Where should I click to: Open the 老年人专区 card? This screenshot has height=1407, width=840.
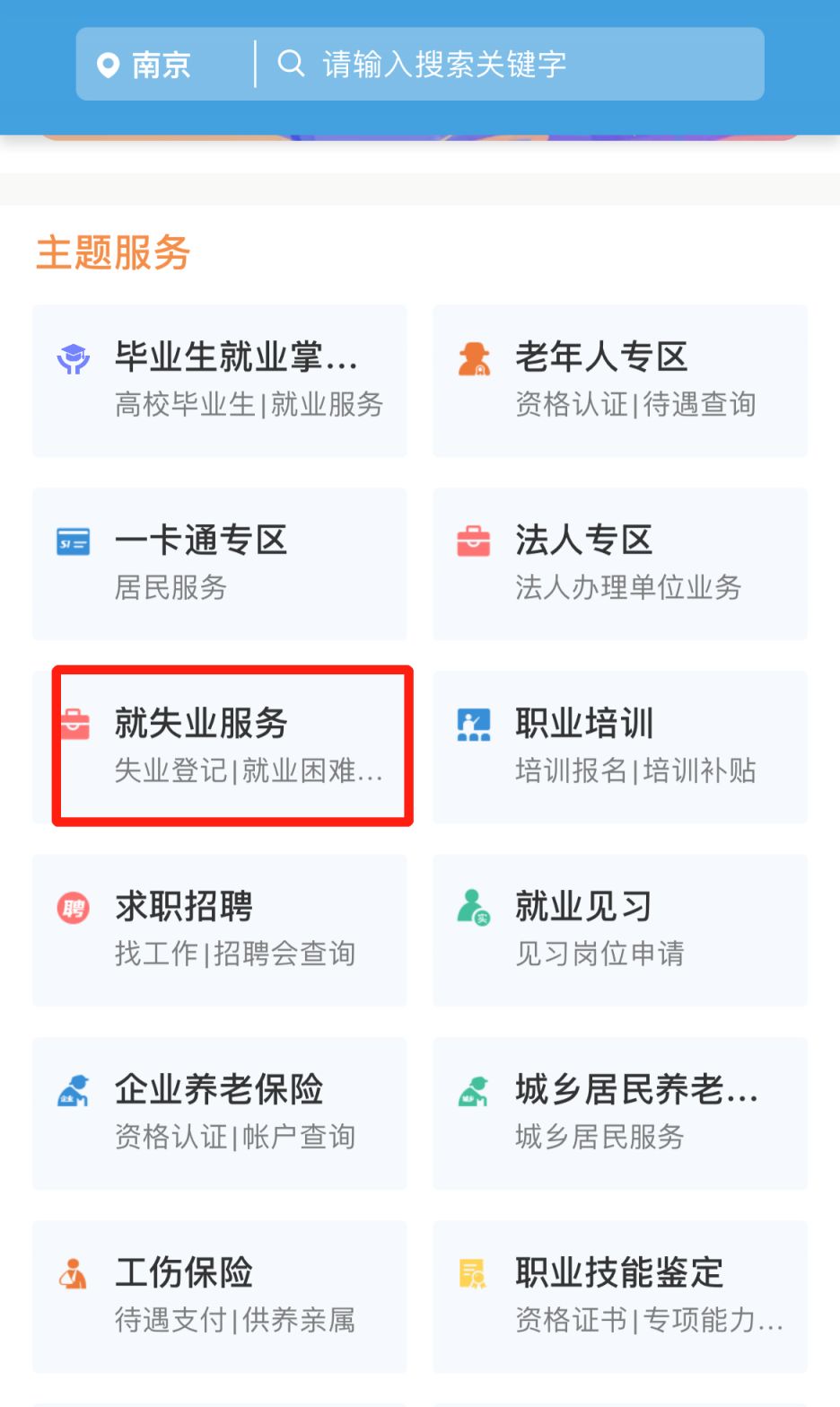pyautogui.click(x=620, y=381)
